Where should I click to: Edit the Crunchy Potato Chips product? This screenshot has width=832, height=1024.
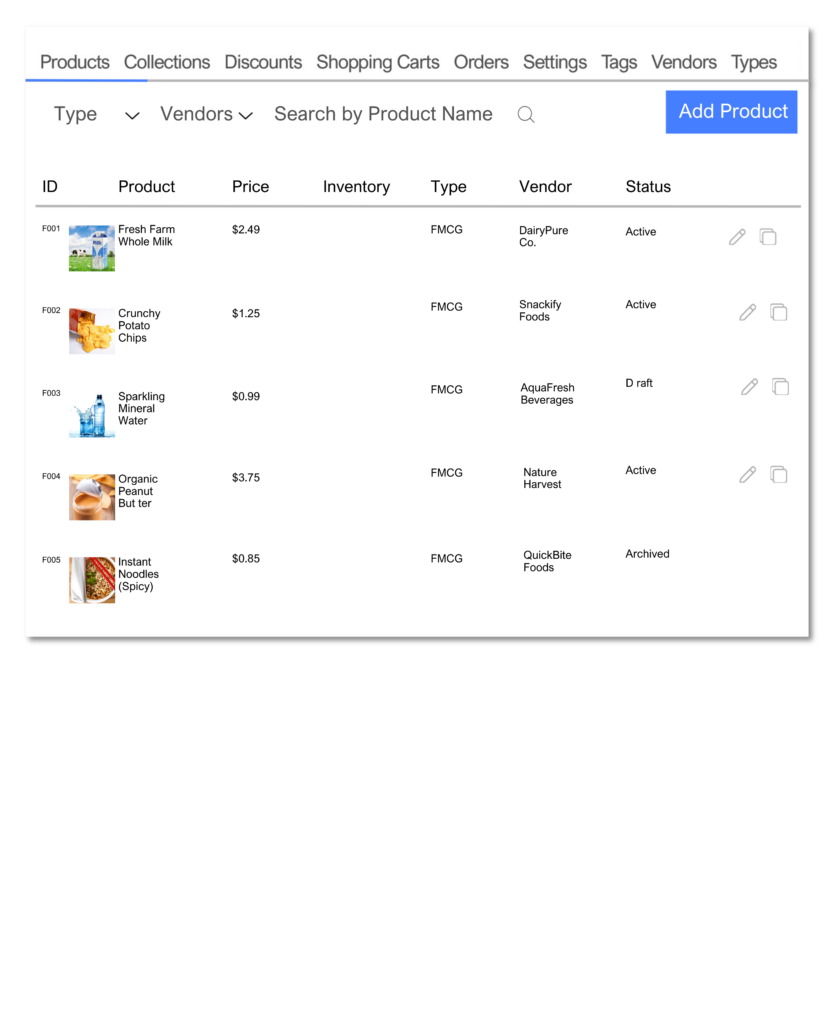point(748,312)
